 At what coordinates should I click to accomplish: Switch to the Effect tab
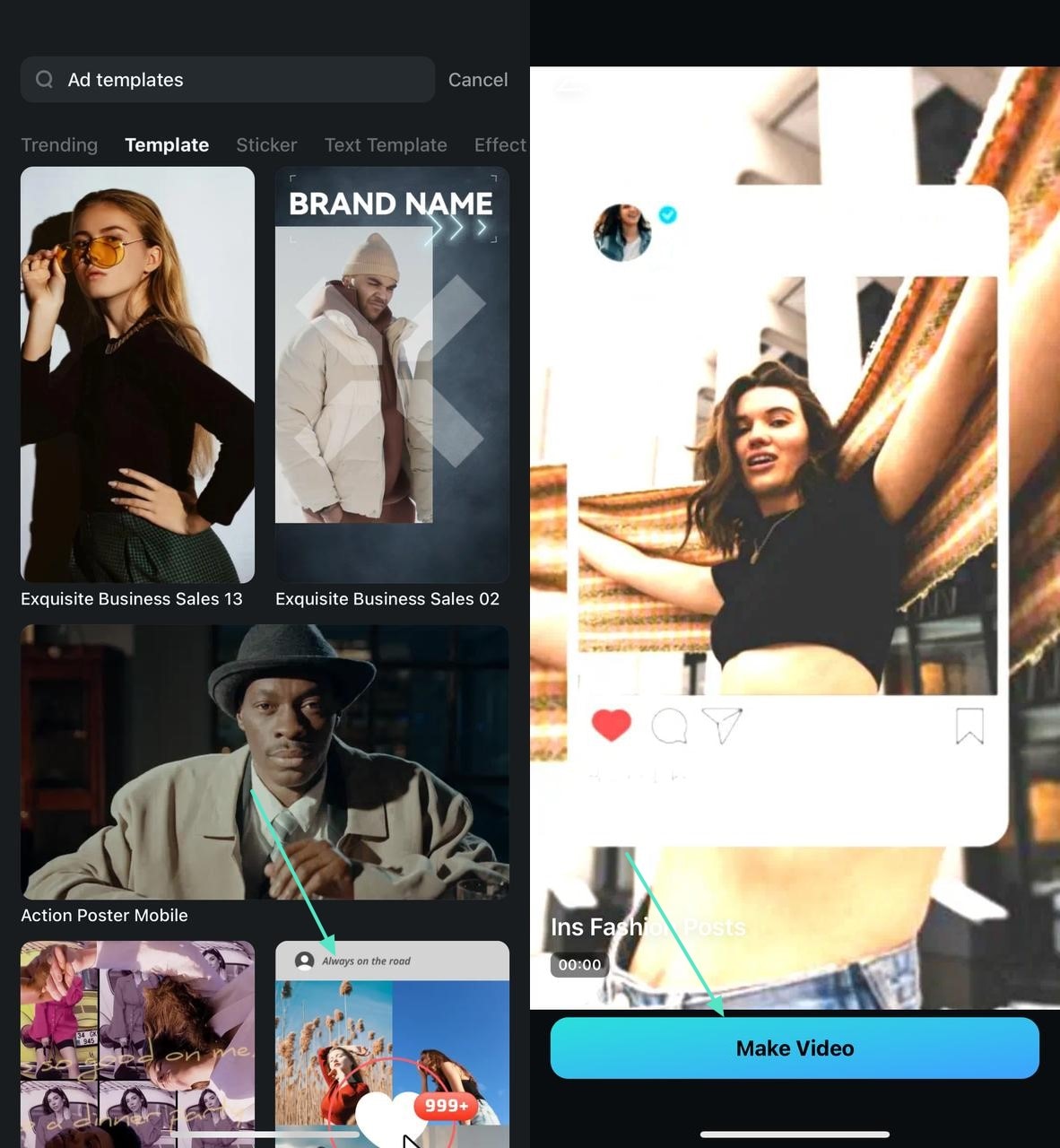500,145
